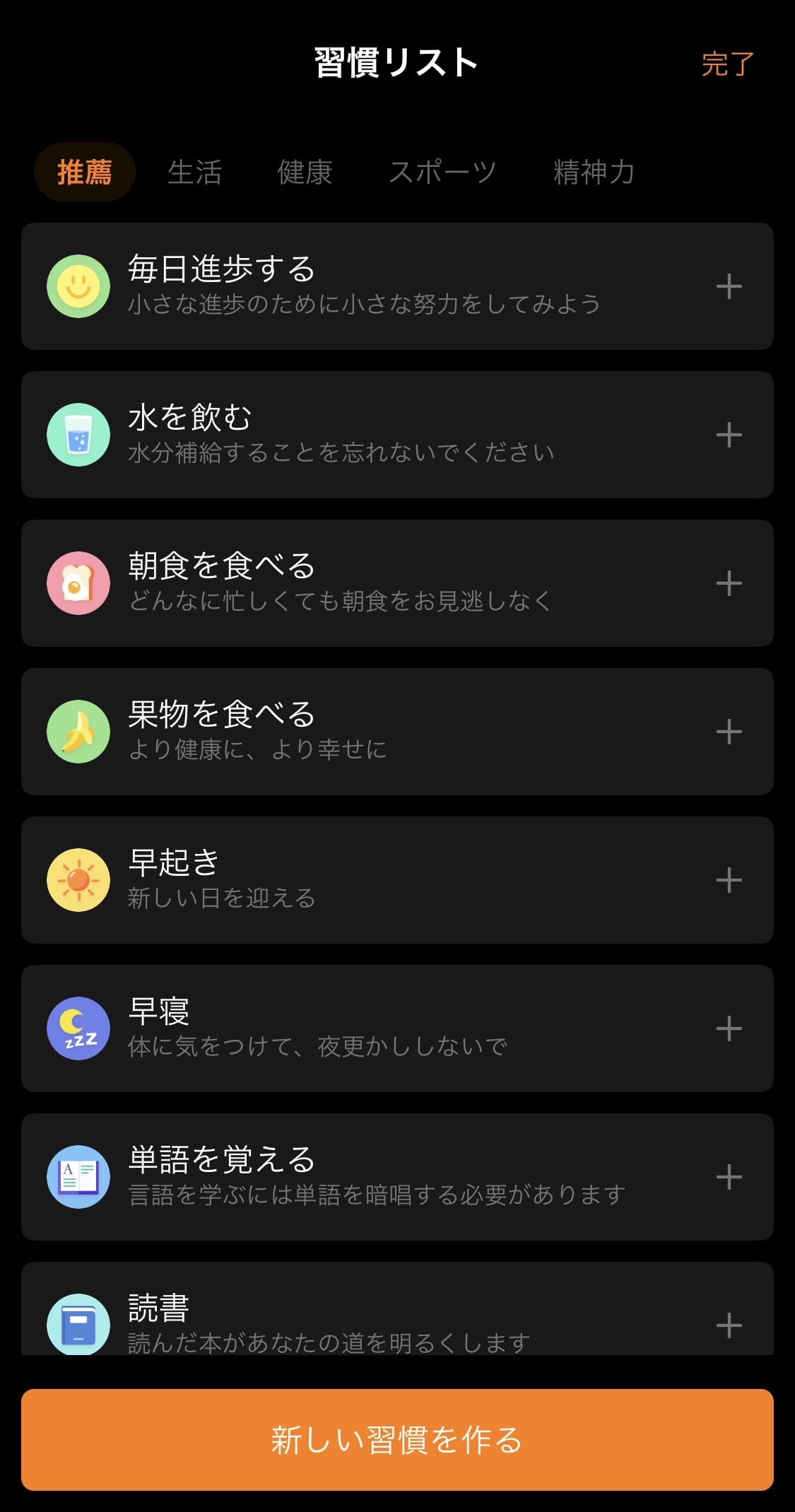Add the 水を飲む habit with plus
The height and width of the screenshot is (1512, 795).
[x=728, y=435]
